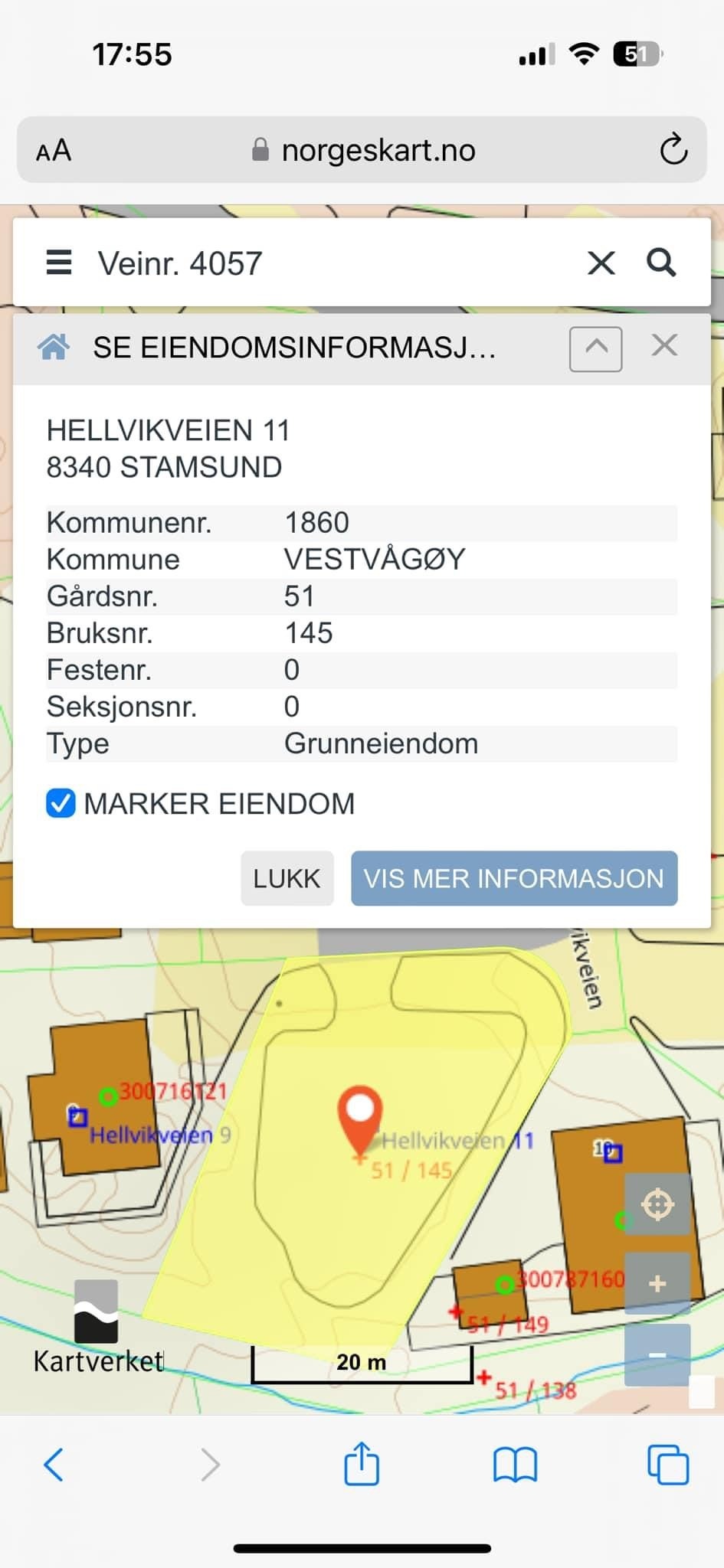
Task: Open the AA text size menu
Action: [x=53, y=150]
